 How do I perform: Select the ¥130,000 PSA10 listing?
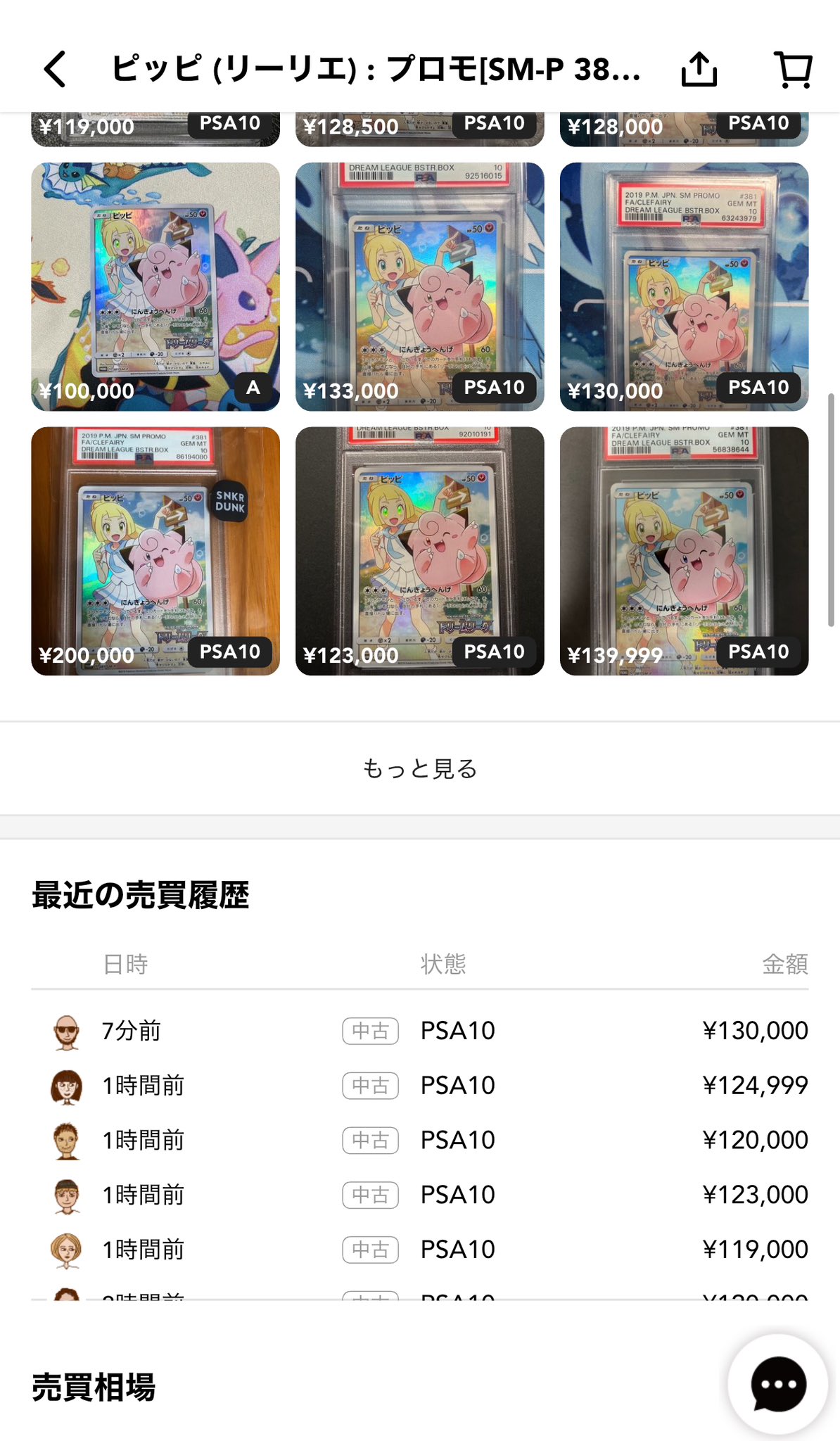pos(684,286)
